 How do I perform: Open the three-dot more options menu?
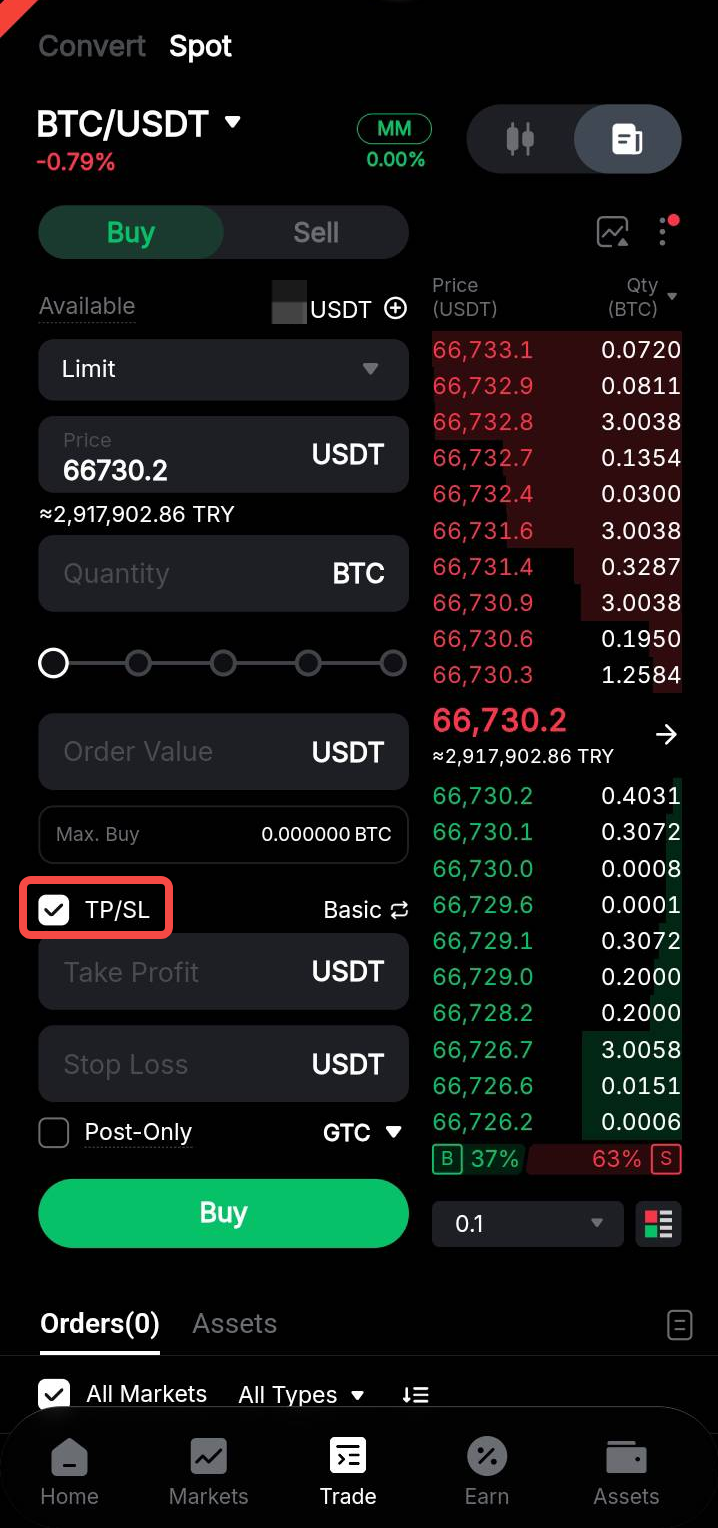click(664, 232)
